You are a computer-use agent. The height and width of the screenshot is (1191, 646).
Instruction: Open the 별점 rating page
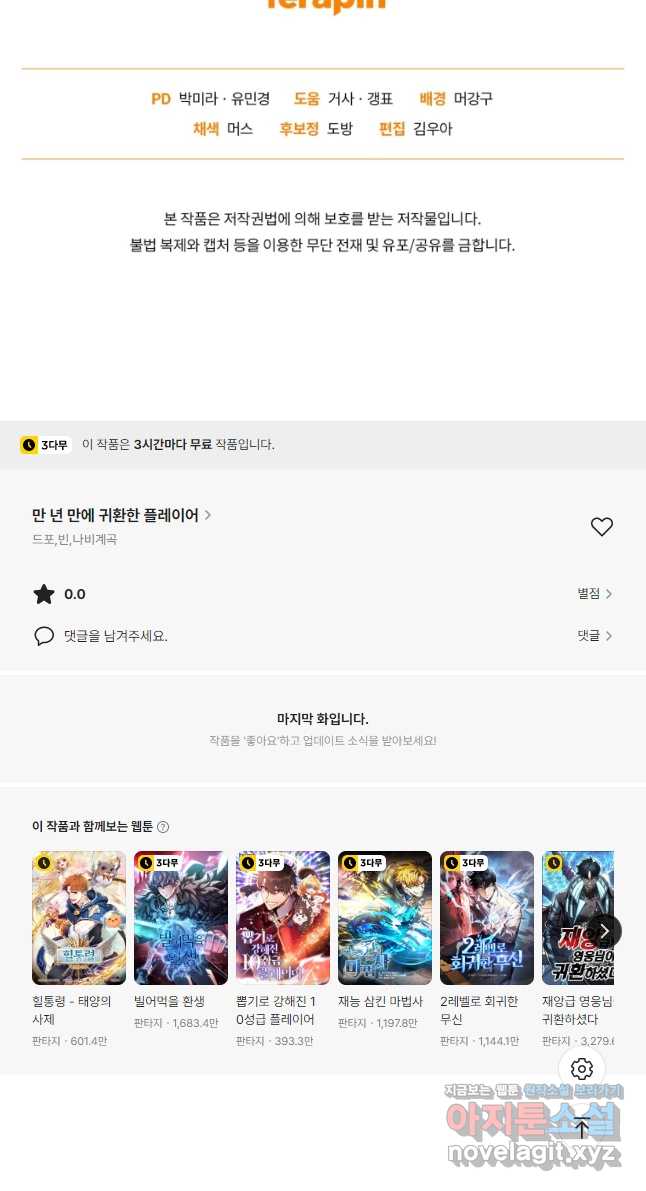tap(594, 593)
